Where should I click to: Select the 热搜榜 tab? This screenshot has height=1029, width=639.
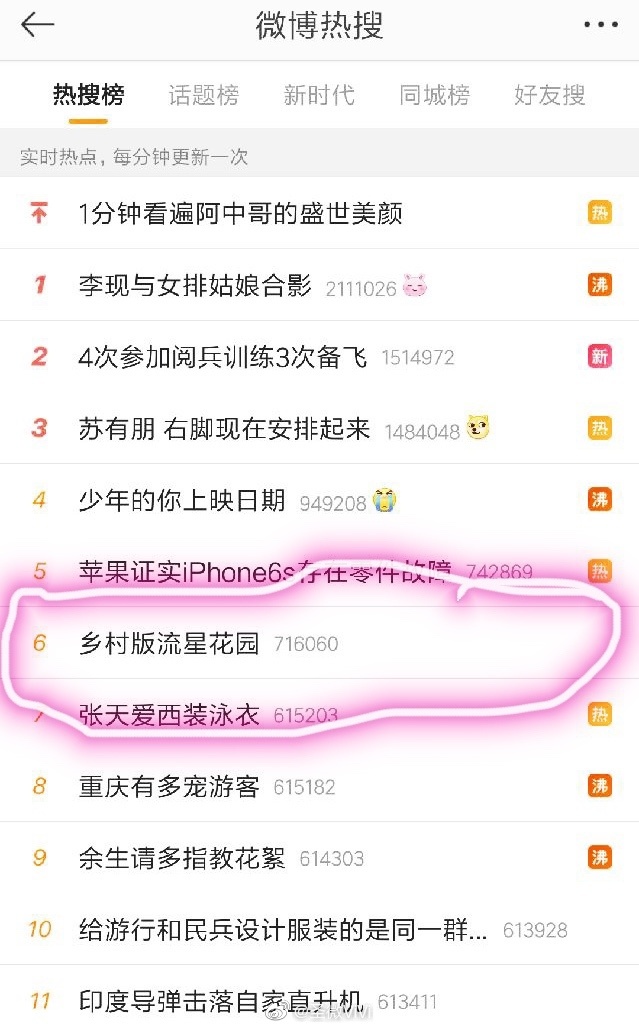pos(89,96)
